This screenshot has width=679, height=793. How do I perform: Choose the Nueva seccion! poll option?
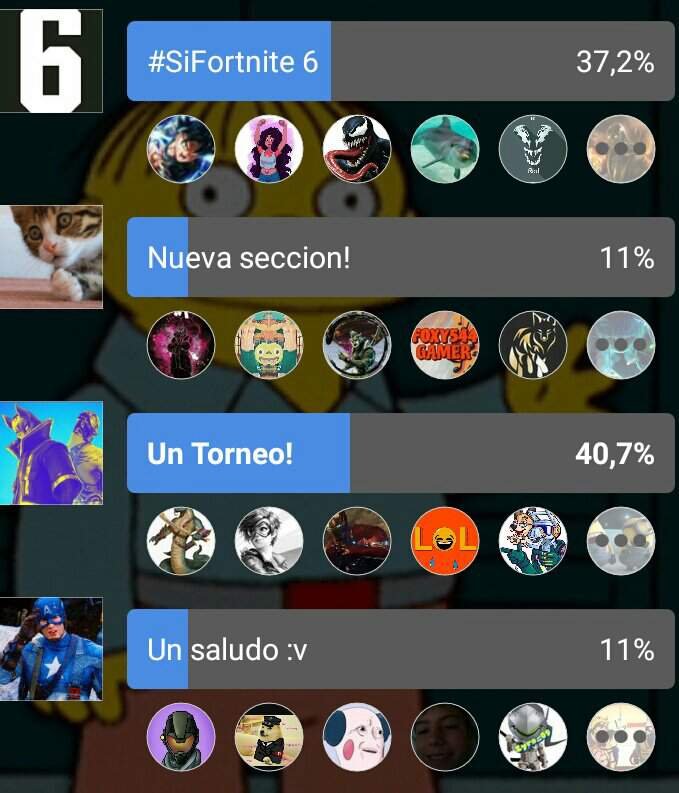400,258
